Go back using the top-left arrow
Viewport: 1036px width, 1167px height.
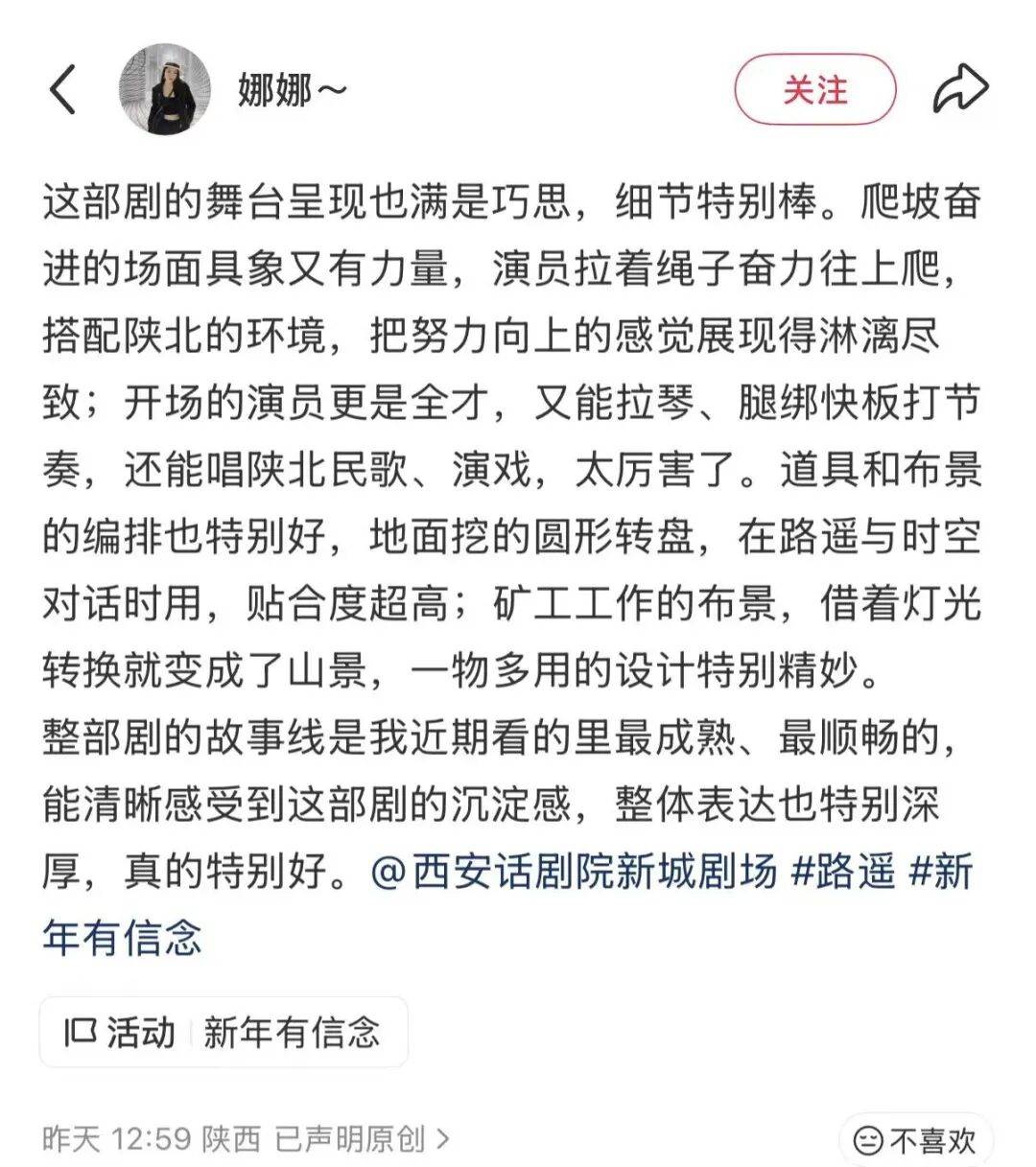pos(62,91)
